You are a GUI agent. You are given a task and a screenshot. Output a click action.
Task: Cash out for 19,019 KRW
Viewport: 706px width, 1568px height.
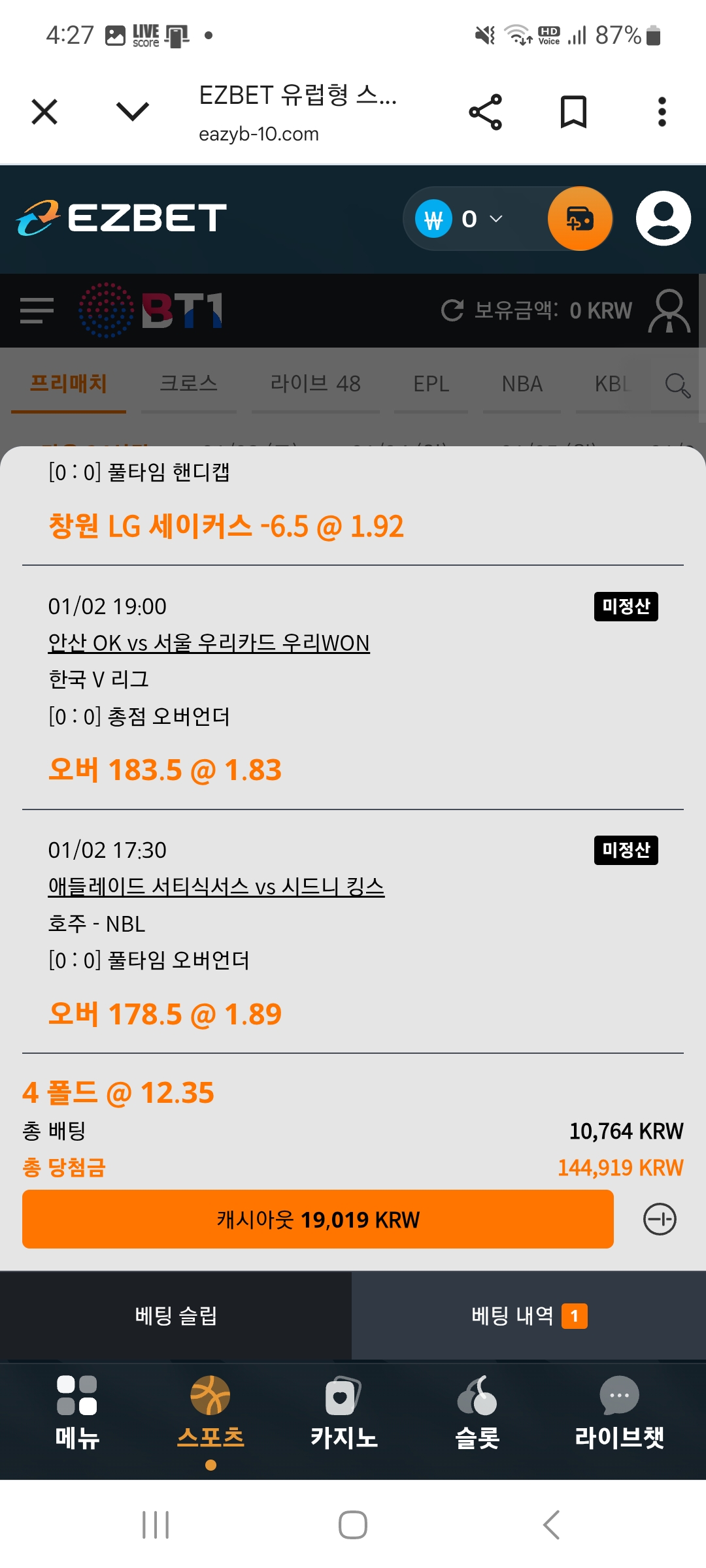[318, 1219]
